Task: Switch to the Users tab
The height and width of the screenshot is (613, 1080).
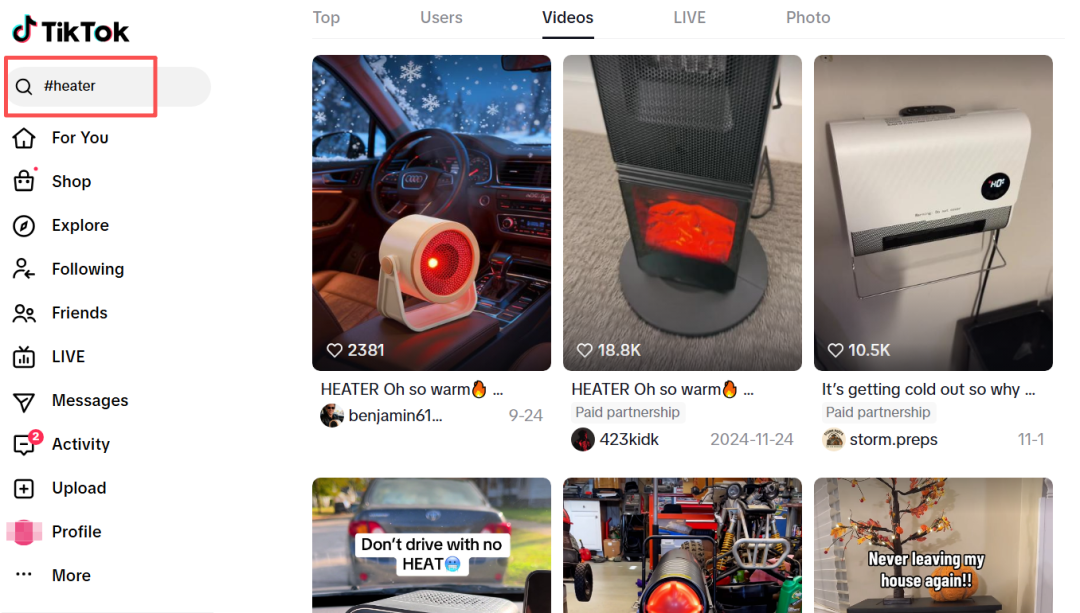Action: (x=441, y=18)
